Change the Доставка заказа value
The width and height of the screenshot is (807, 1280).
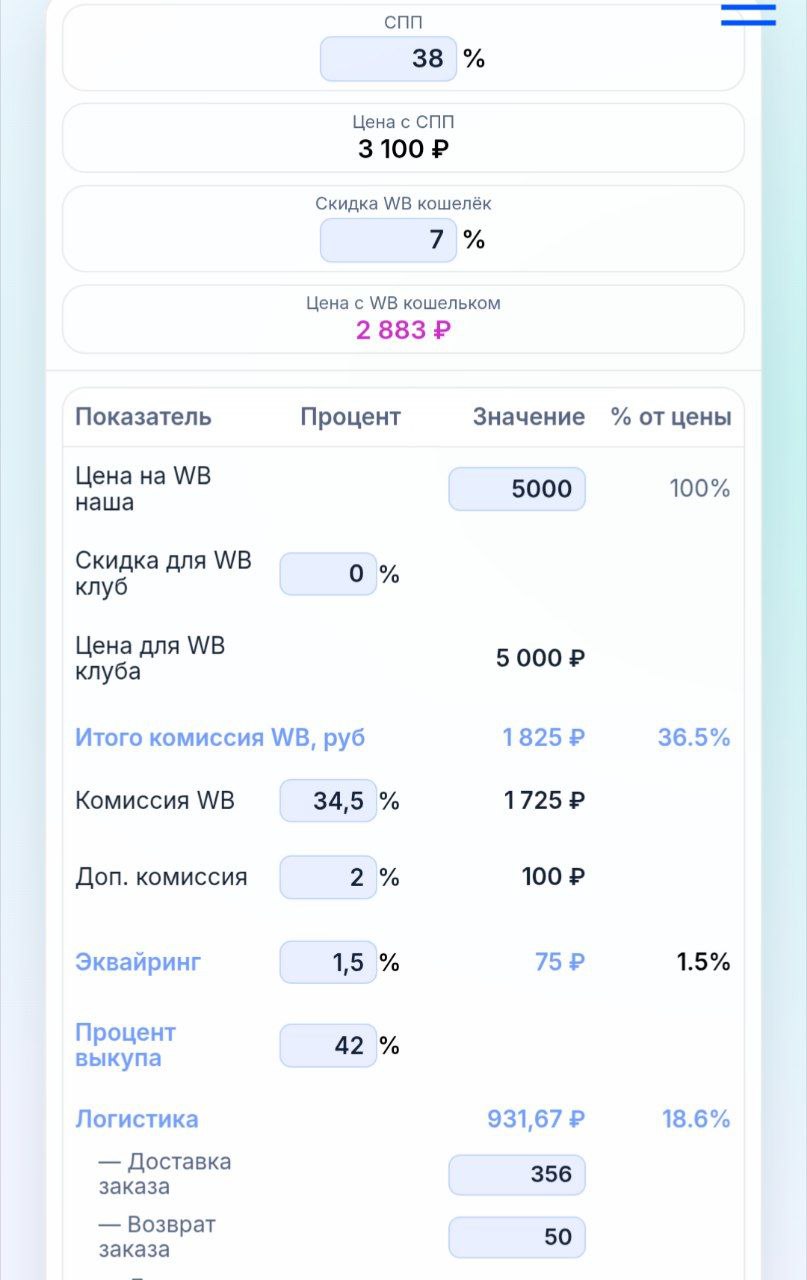tap(517, 1174)
